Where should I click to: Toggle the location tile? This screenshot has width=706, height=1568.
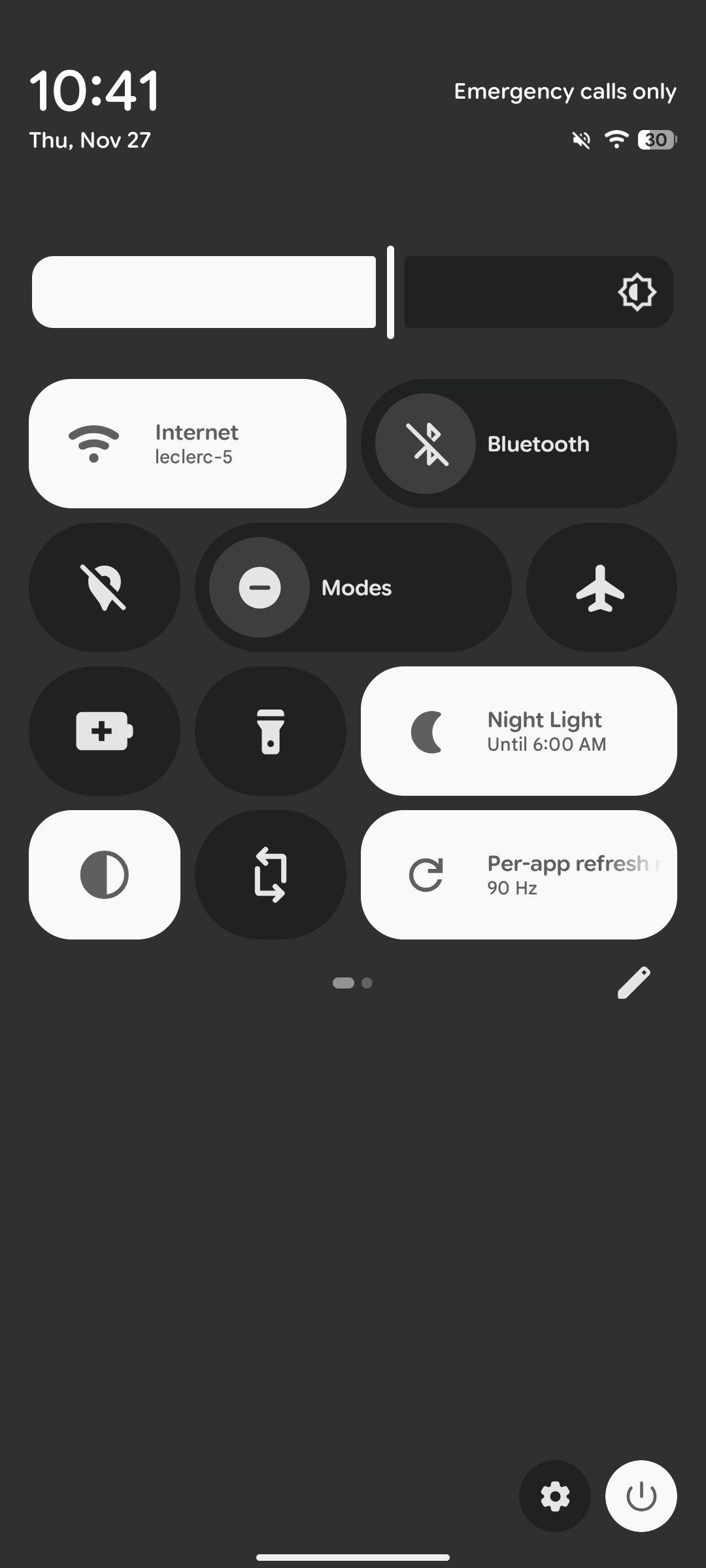click(105, 587)
